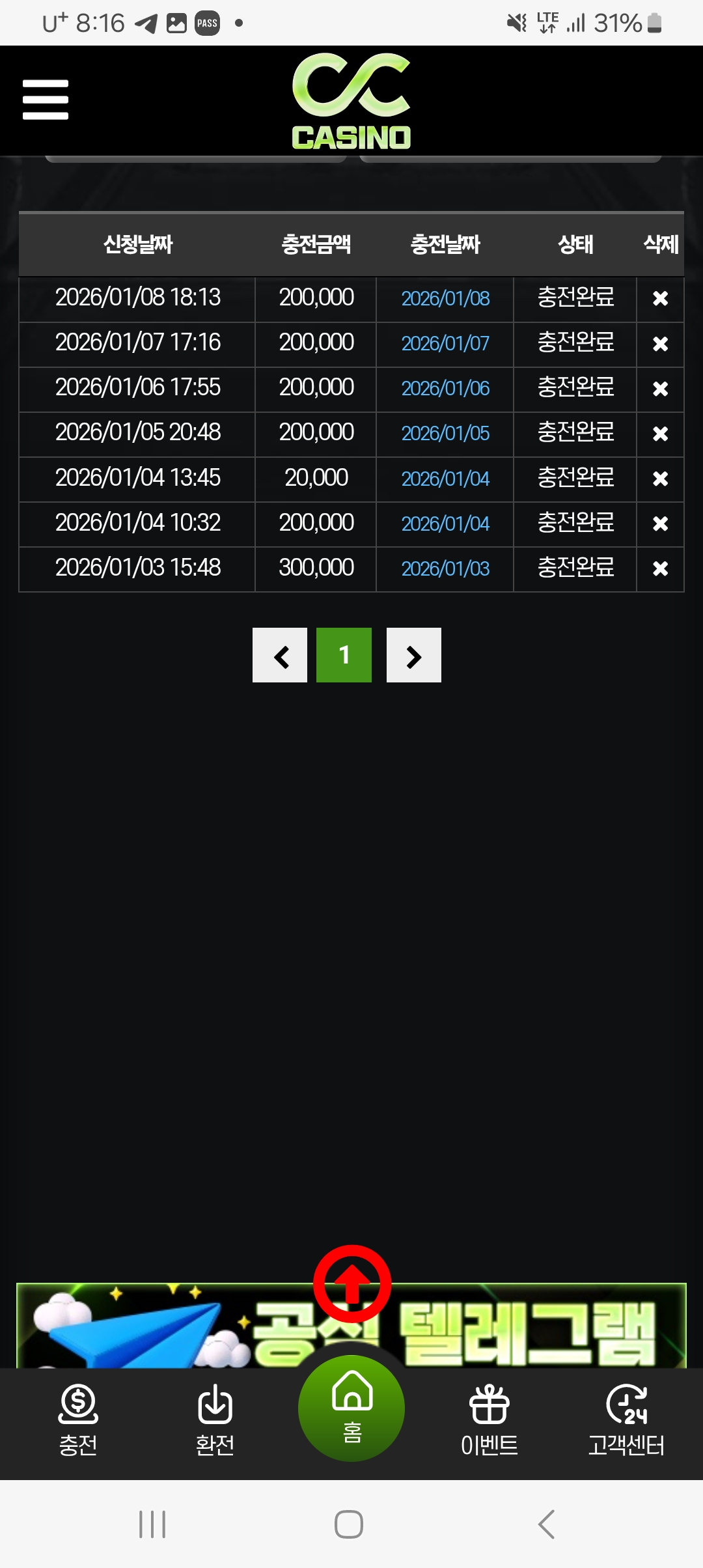Open the 고객센터 tab
Screen dimensions: 703x1568
[x=626, y=1420]
